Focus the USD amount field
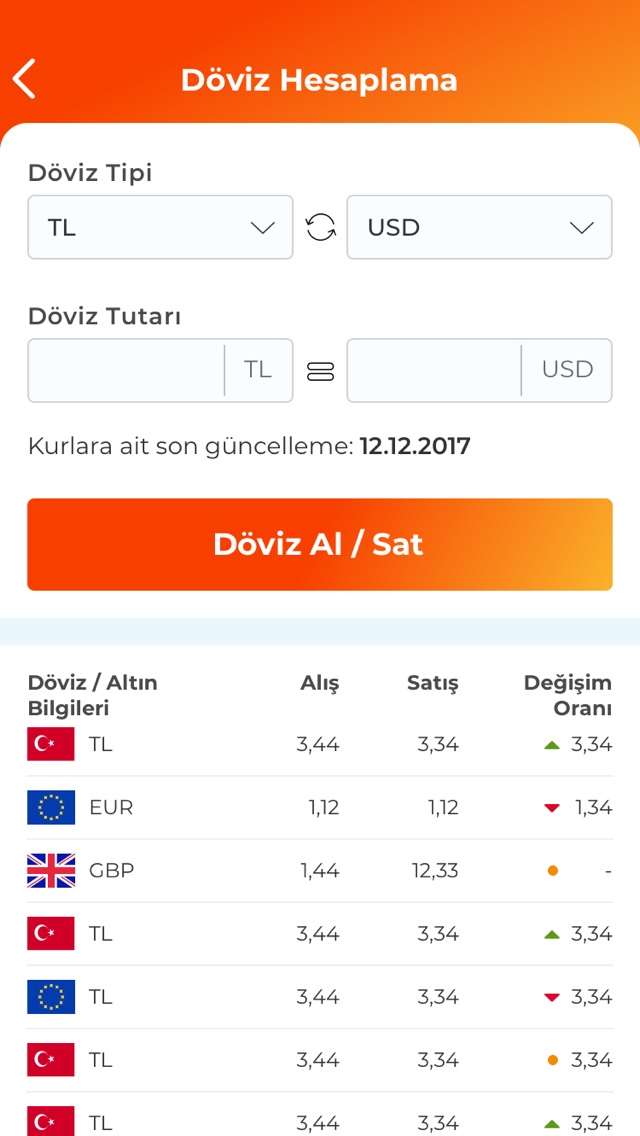 click(x=434, y=370)
